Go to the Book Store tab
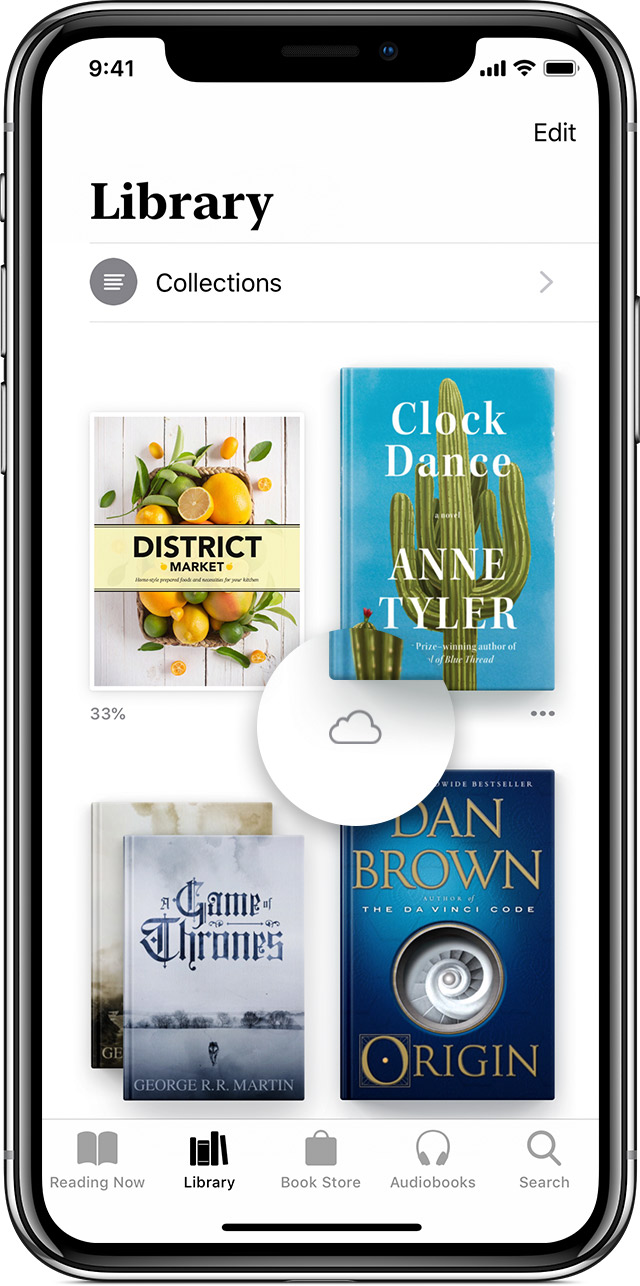This screenshot has height=1286, width=640. coord(321,1160)
